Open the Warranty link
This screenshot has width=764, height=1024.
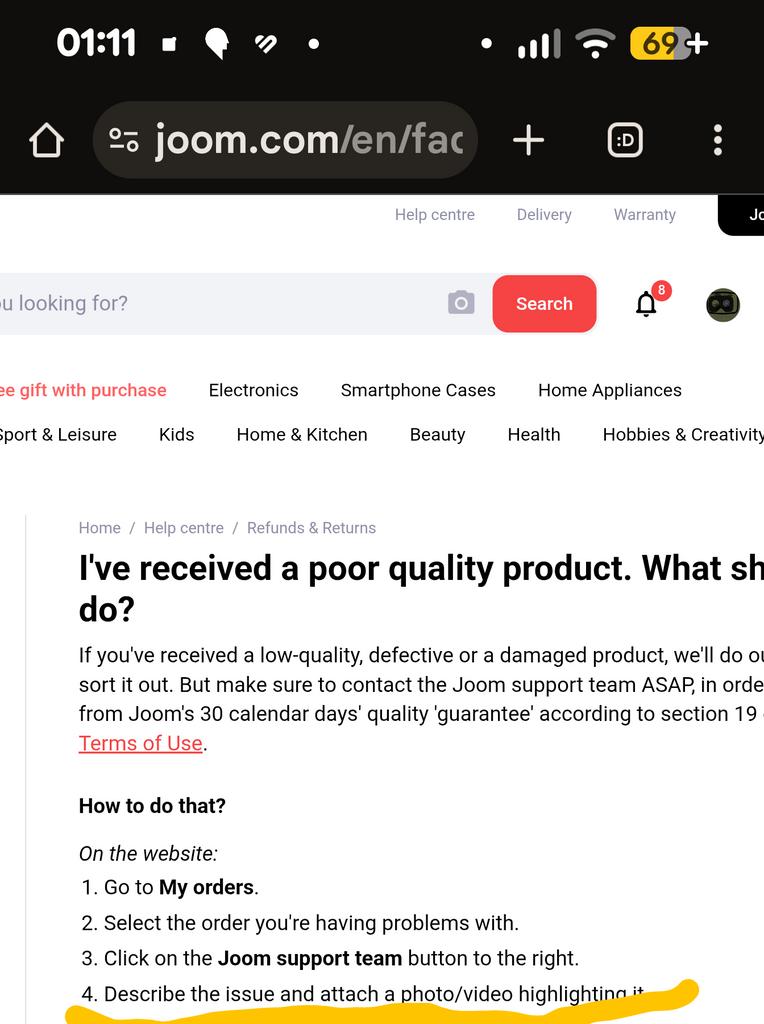(x=644, y=215)
